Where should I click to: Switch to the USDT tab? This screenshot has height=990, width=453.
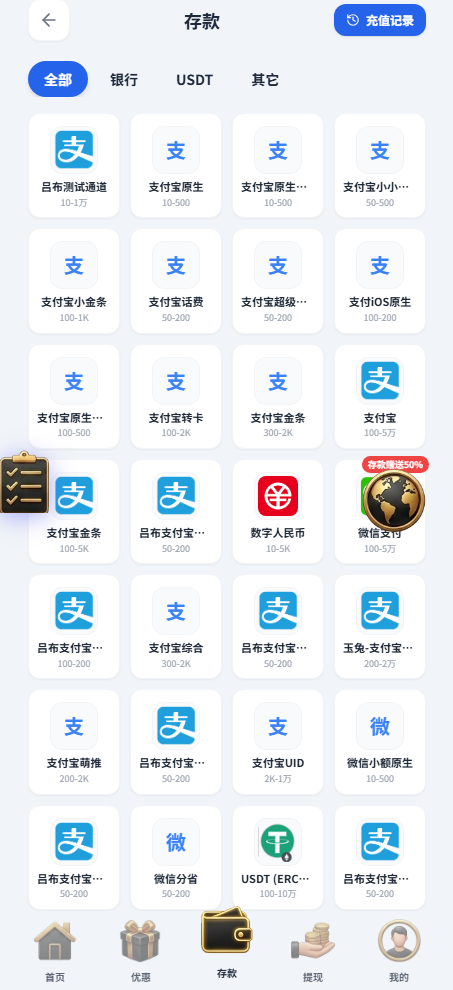195,80
